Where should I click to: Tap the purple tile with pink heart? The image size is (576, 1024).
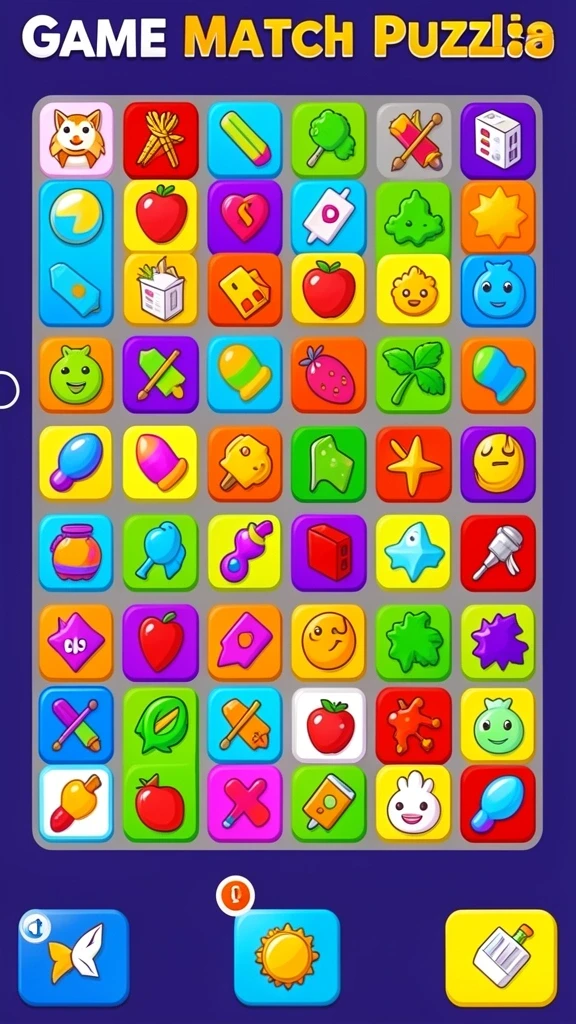[x=245, y=217]
